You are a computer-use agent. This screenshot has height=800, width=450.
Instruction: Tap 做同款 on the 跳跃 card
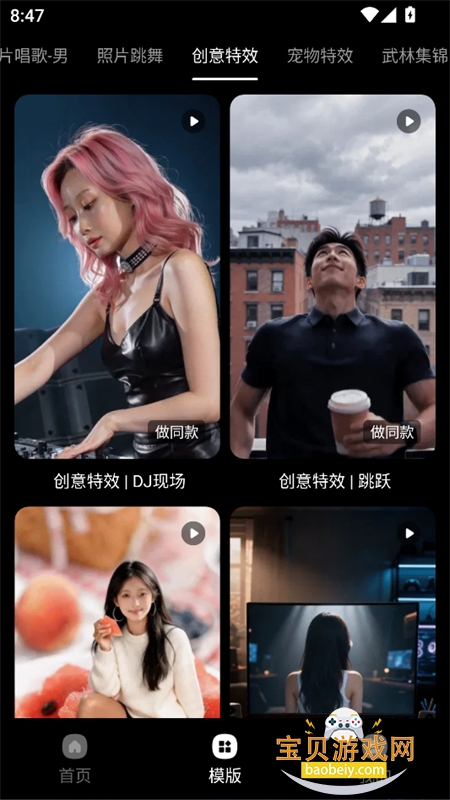click(392, 432)
